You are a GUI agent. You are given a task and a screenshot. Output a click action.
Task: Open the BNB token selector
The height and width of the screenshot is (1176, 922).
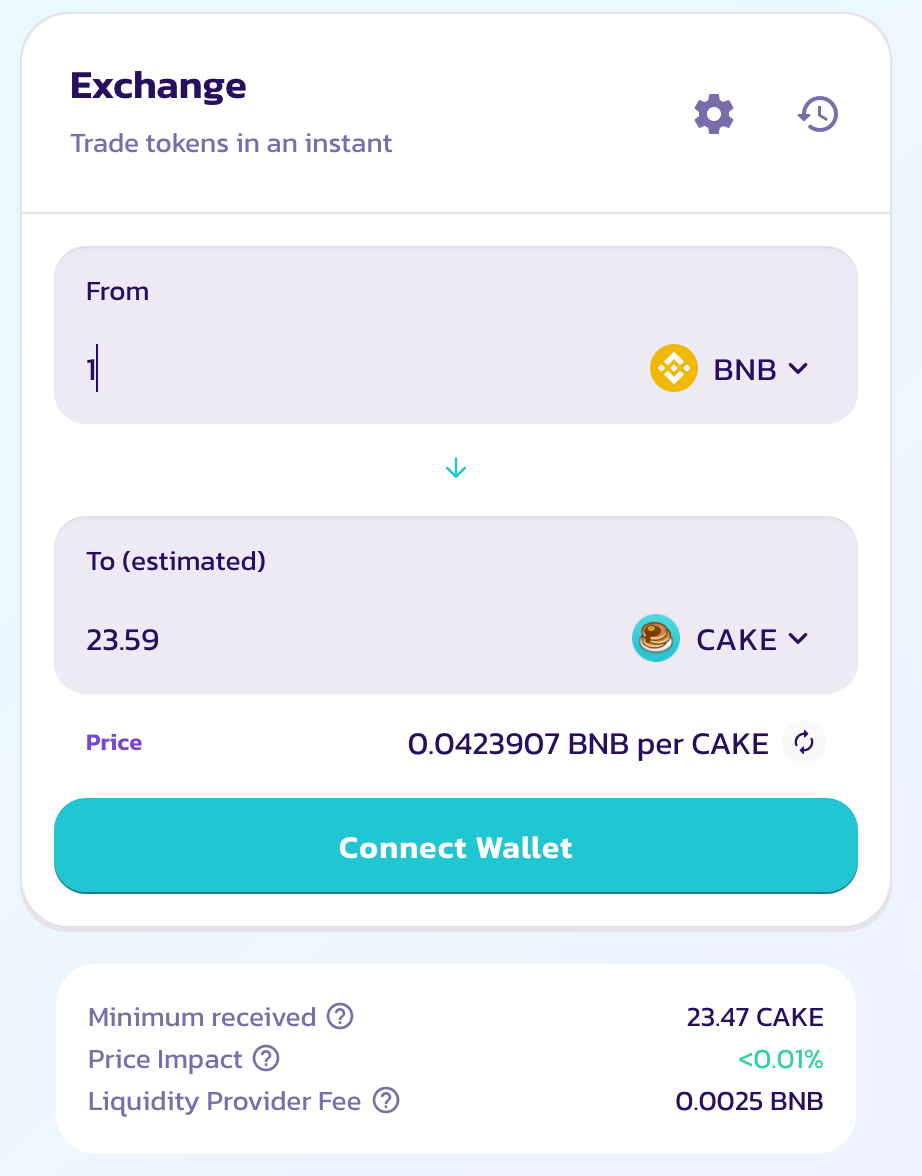coord(729,369)
